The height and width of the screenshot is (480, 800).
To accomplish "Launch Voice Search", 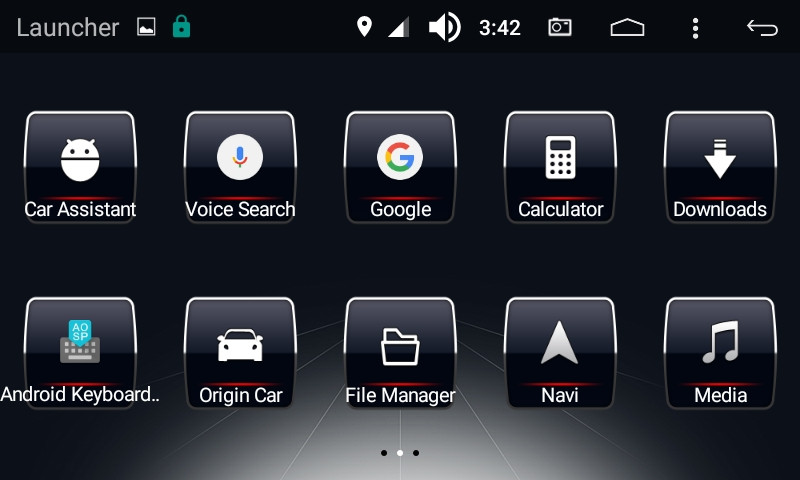I will pos(240,167).
